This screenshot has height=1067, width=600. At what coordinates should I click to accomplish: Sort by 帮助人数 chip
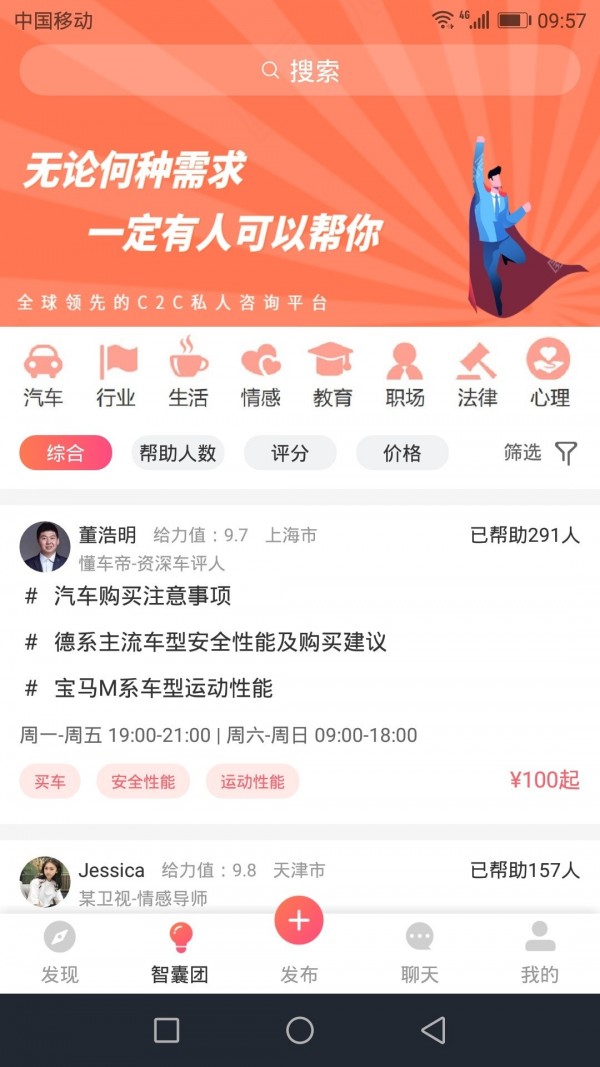178,453
